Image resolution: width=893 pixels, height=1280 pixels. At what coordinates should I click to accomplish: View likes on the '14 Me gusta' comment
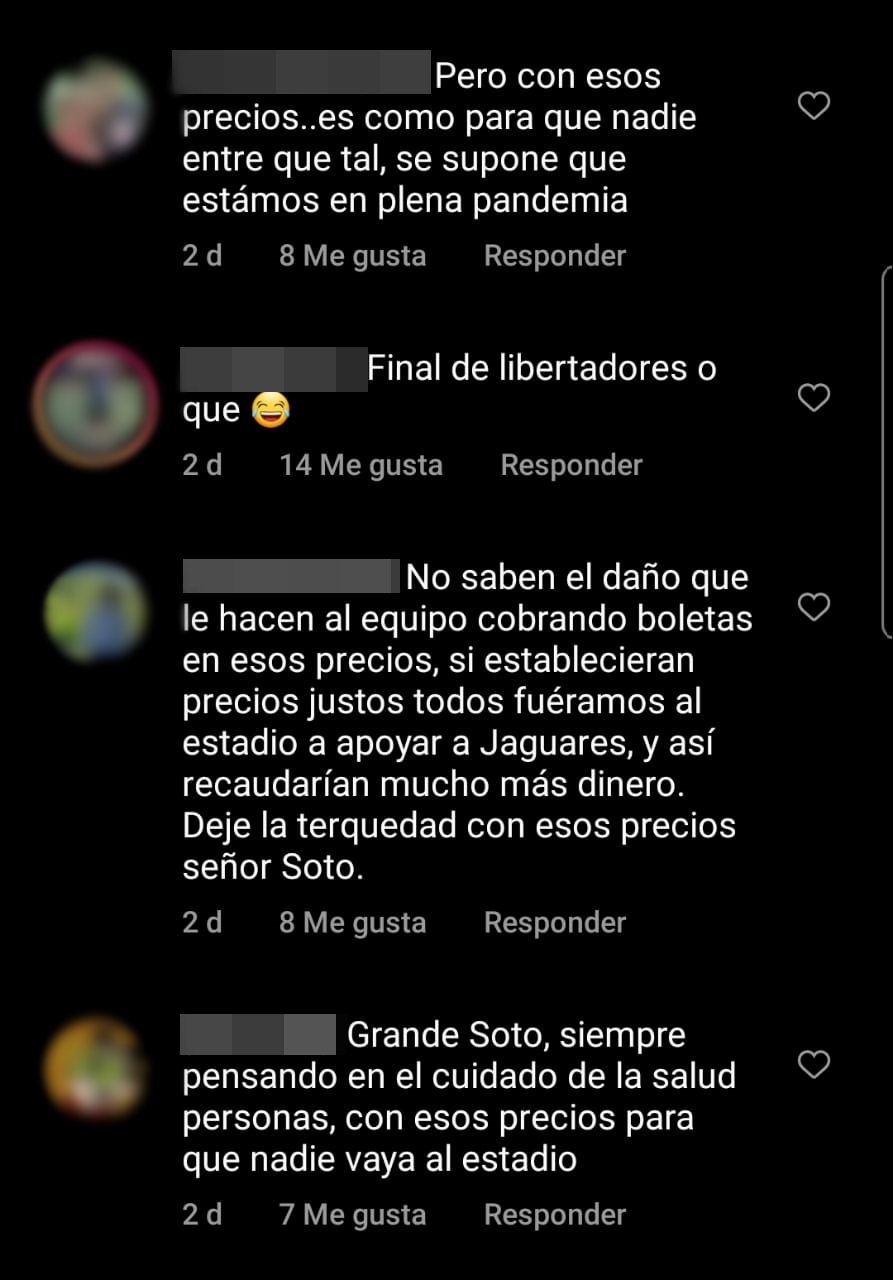360,465
